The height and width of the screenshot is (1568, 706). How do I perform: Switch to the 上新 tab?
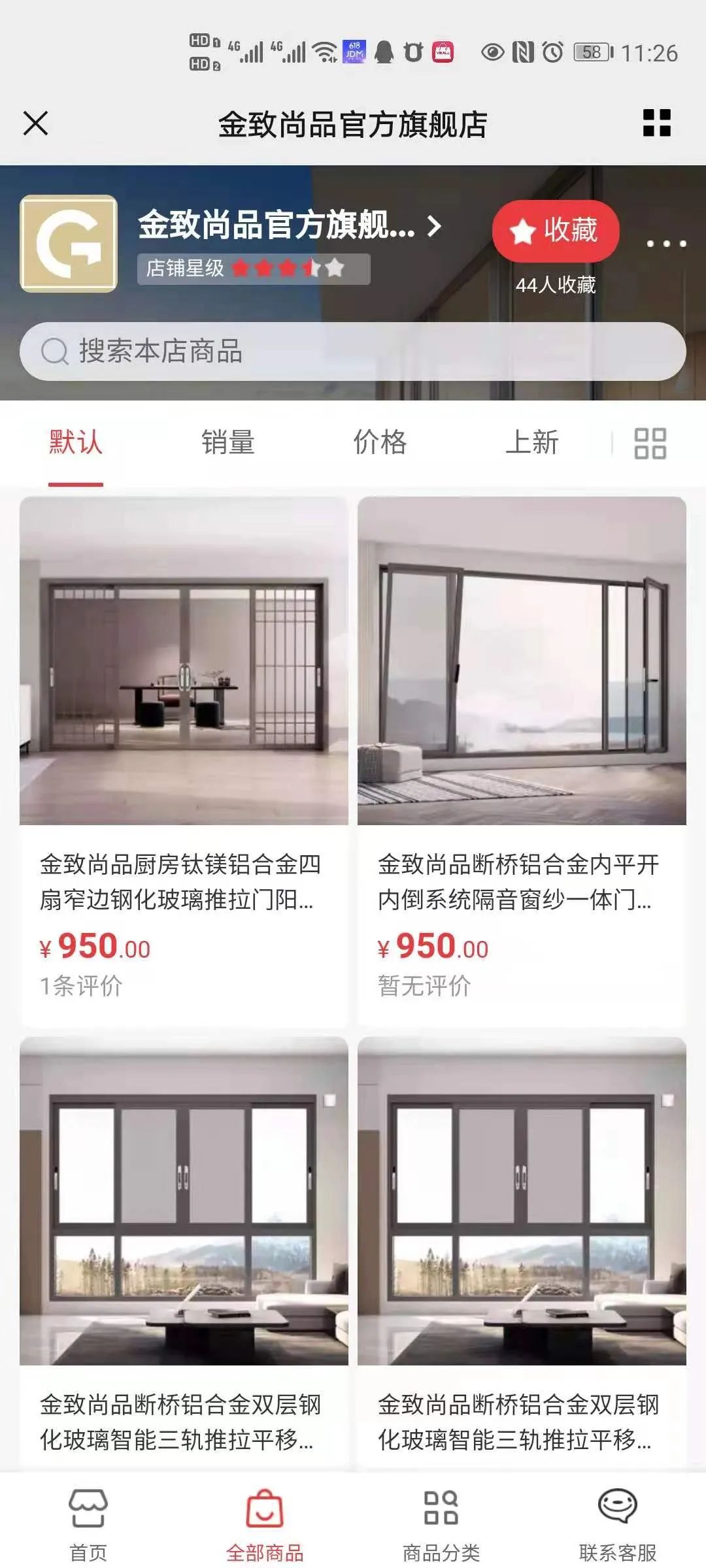tap(531, 443)
